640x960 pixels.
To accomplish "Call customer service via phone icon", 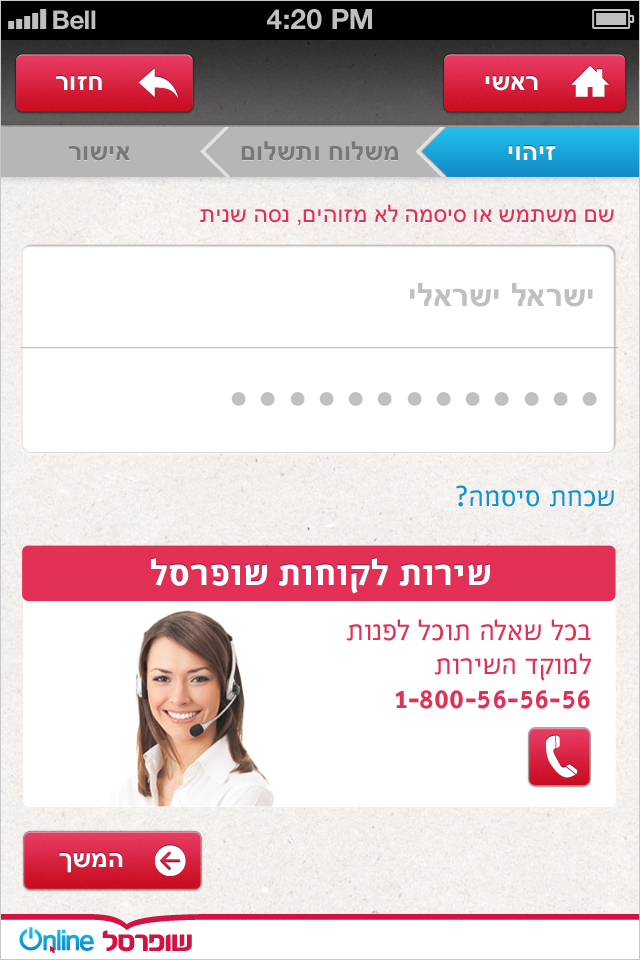I will pyautogui.click(x=559, y=757).
